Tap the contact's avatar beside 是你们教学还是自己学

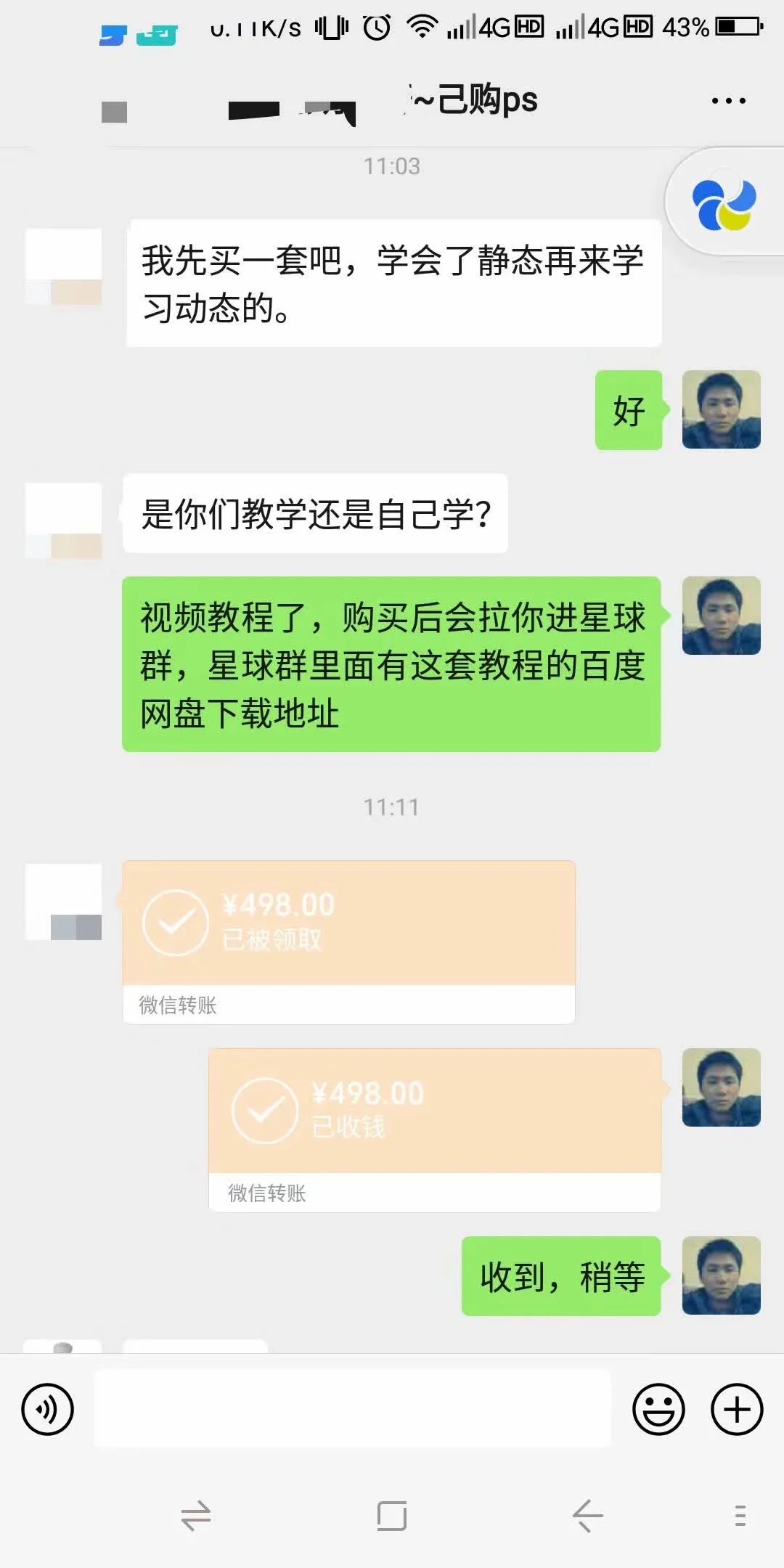pyautogui.click(x=64, y=520)
